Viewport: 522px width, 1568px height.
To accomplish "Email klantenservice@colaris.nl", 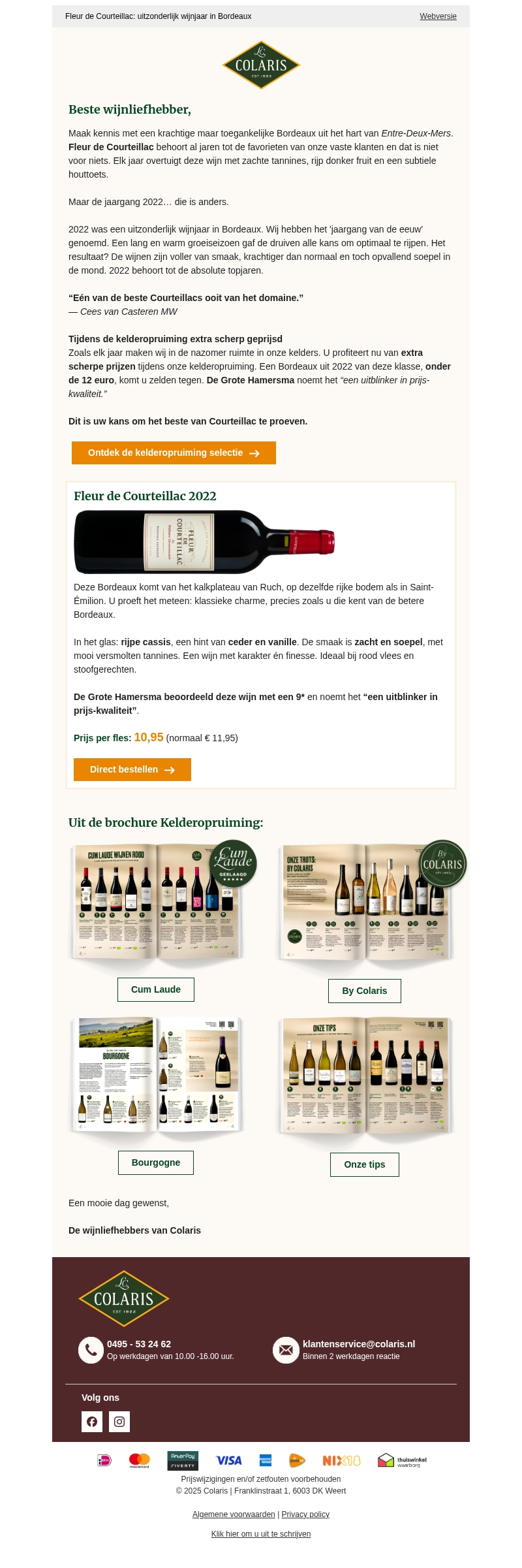I will (359, 1344).
